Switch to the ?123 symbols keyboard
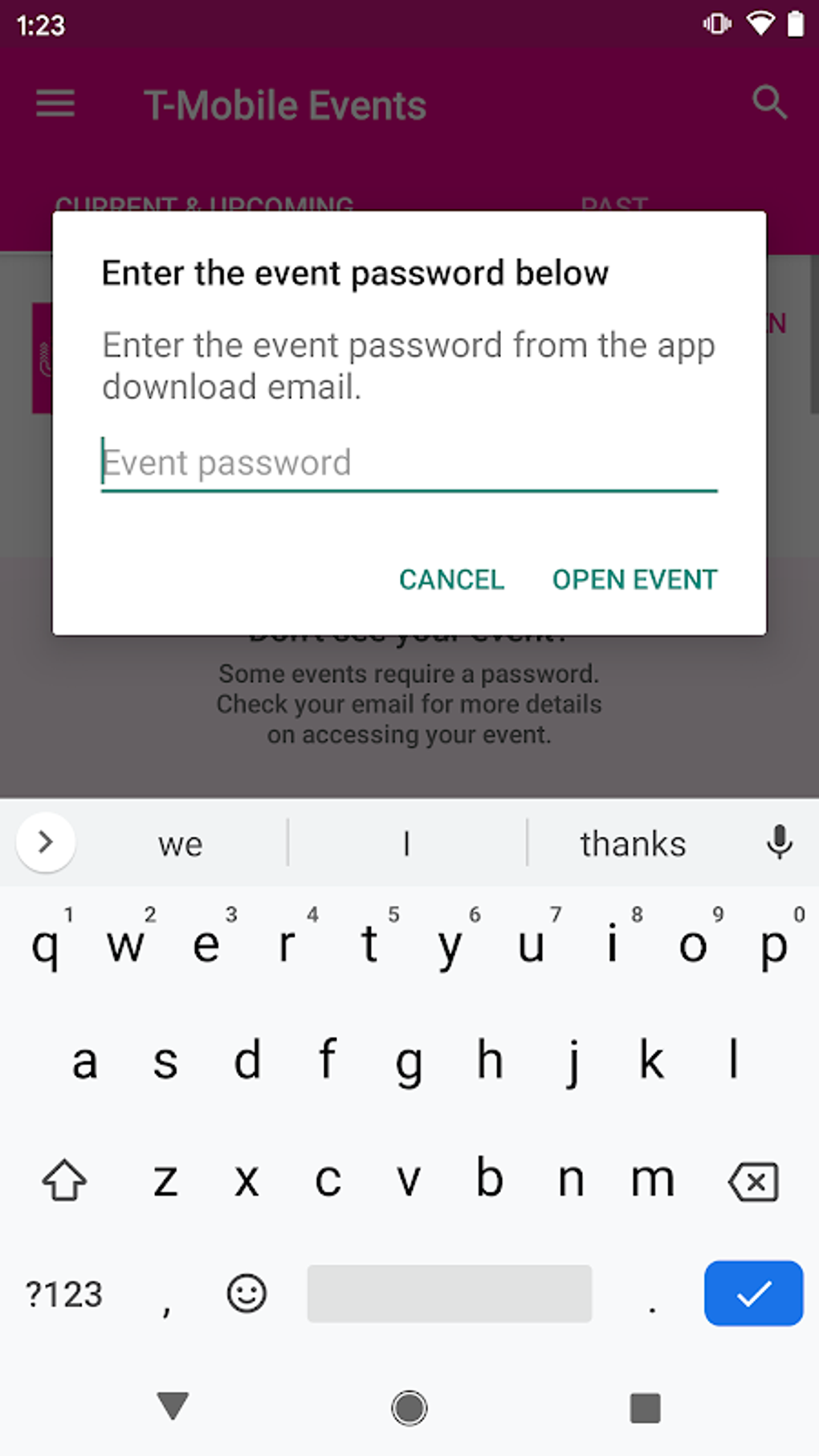This screenshot has width=819, height=1456. tap(65, 1293)
